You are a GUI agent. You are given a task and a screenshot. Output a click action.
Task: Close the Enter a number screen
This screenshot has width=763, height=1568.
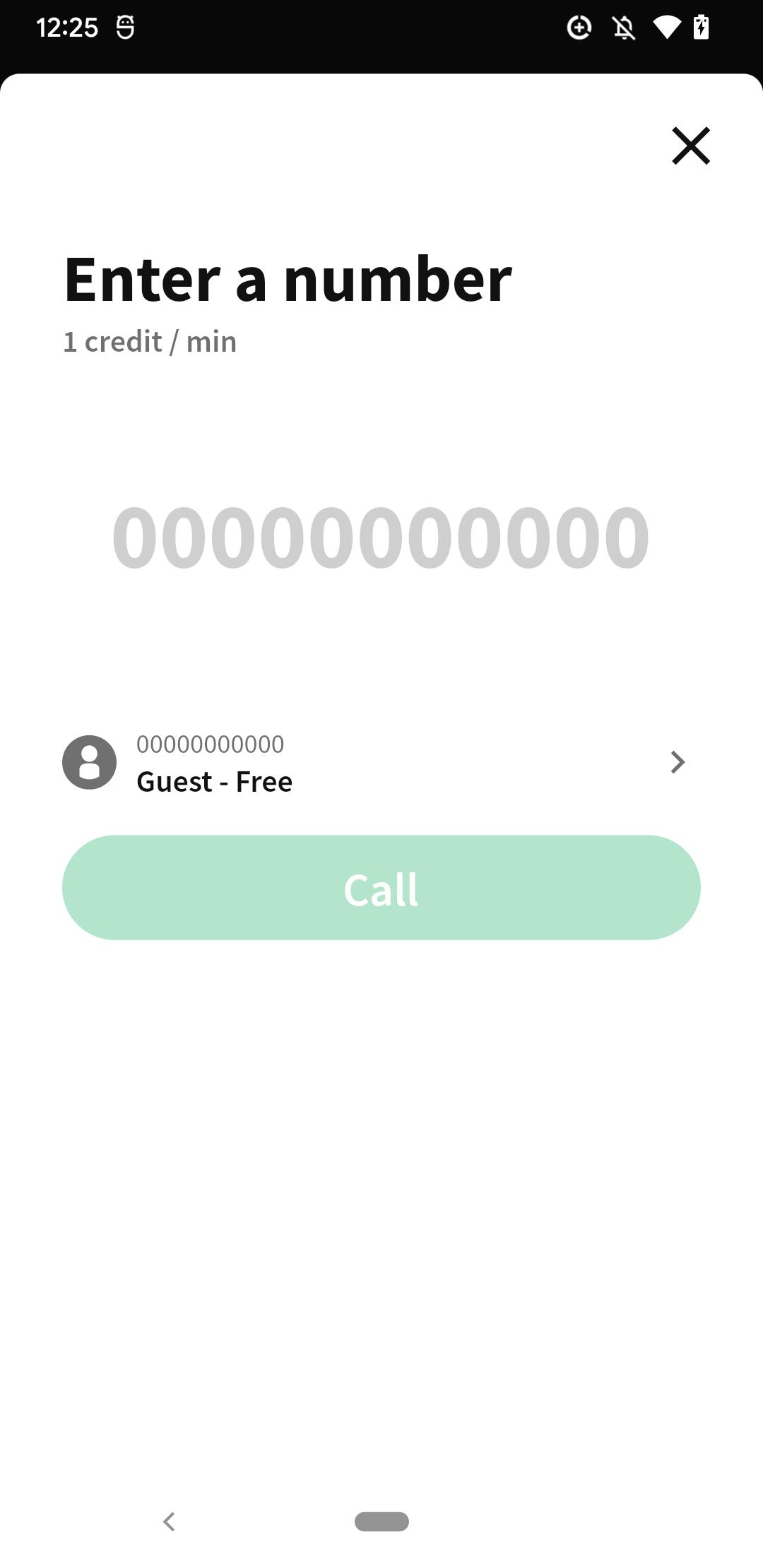(690, 146)
